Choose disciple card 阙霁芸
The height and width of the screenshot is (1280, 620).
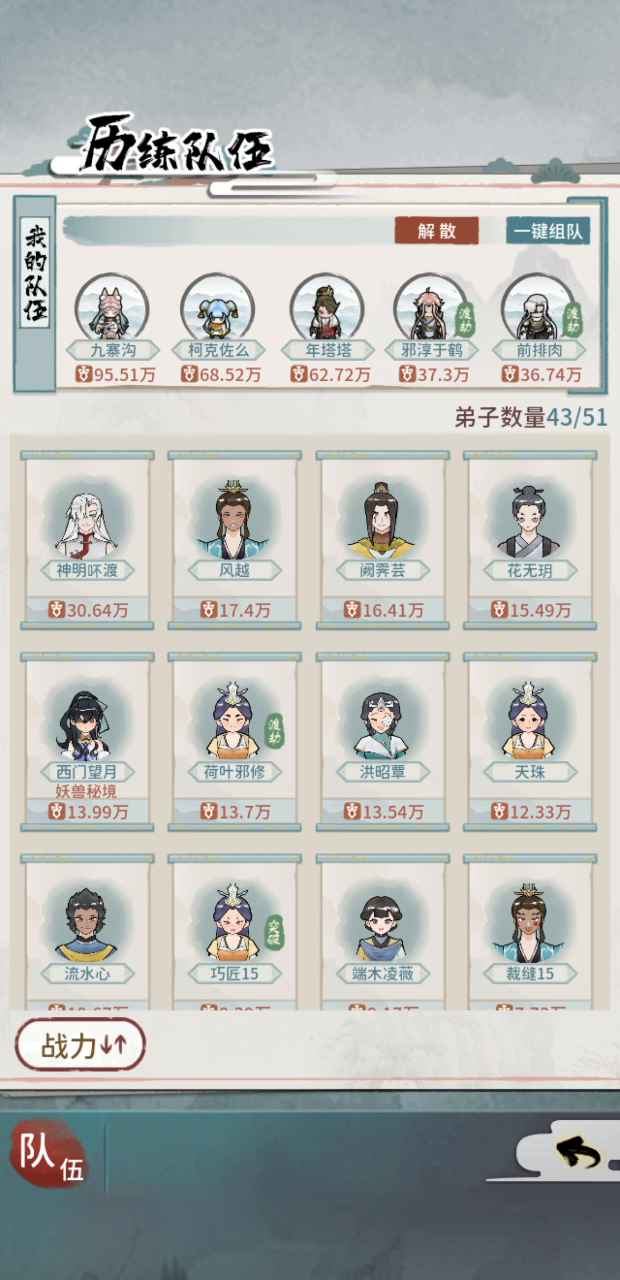click(x=383, y=540)
